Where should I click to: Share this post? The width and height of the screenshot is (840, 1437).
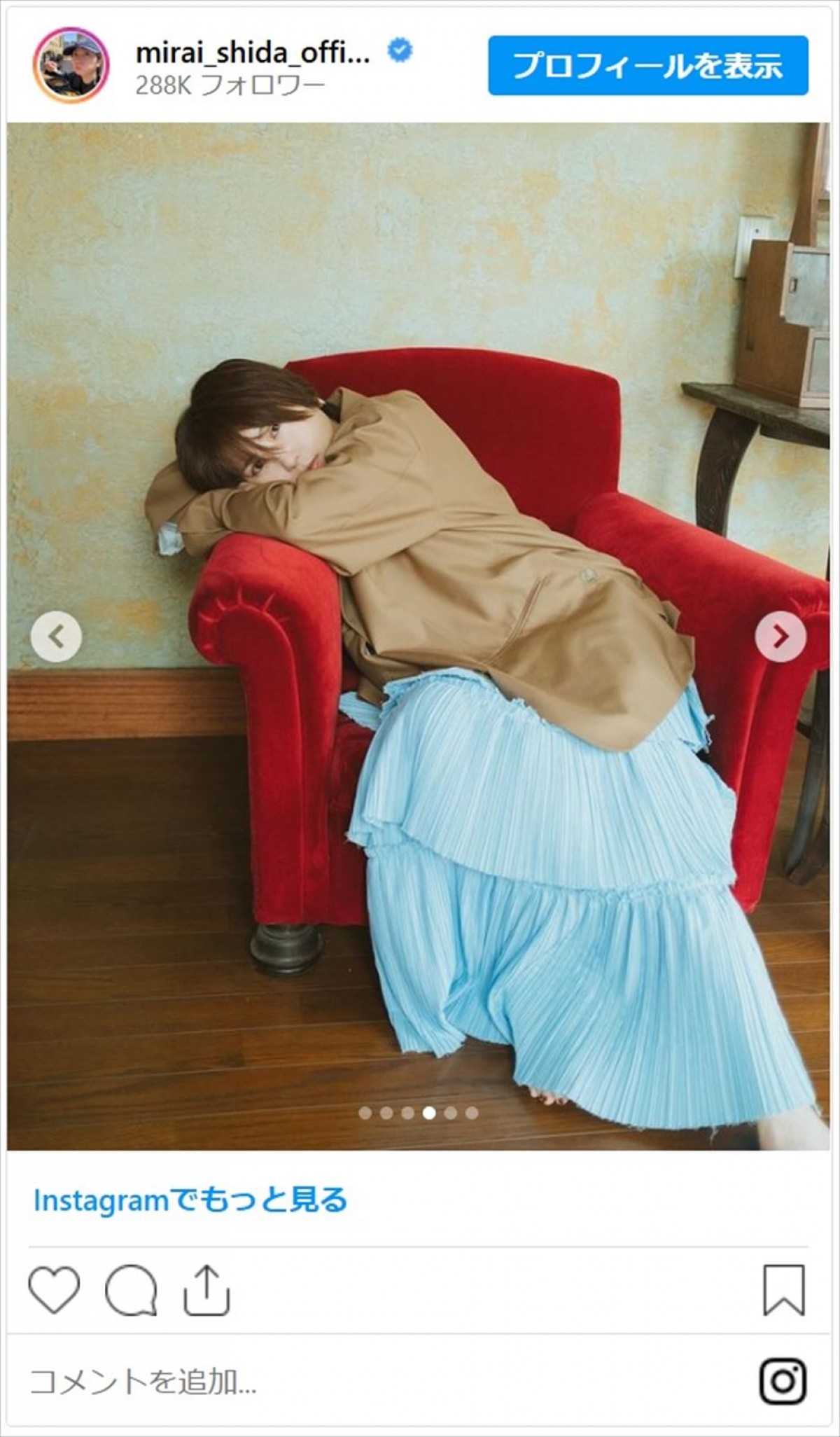(x=206, y=1290)
